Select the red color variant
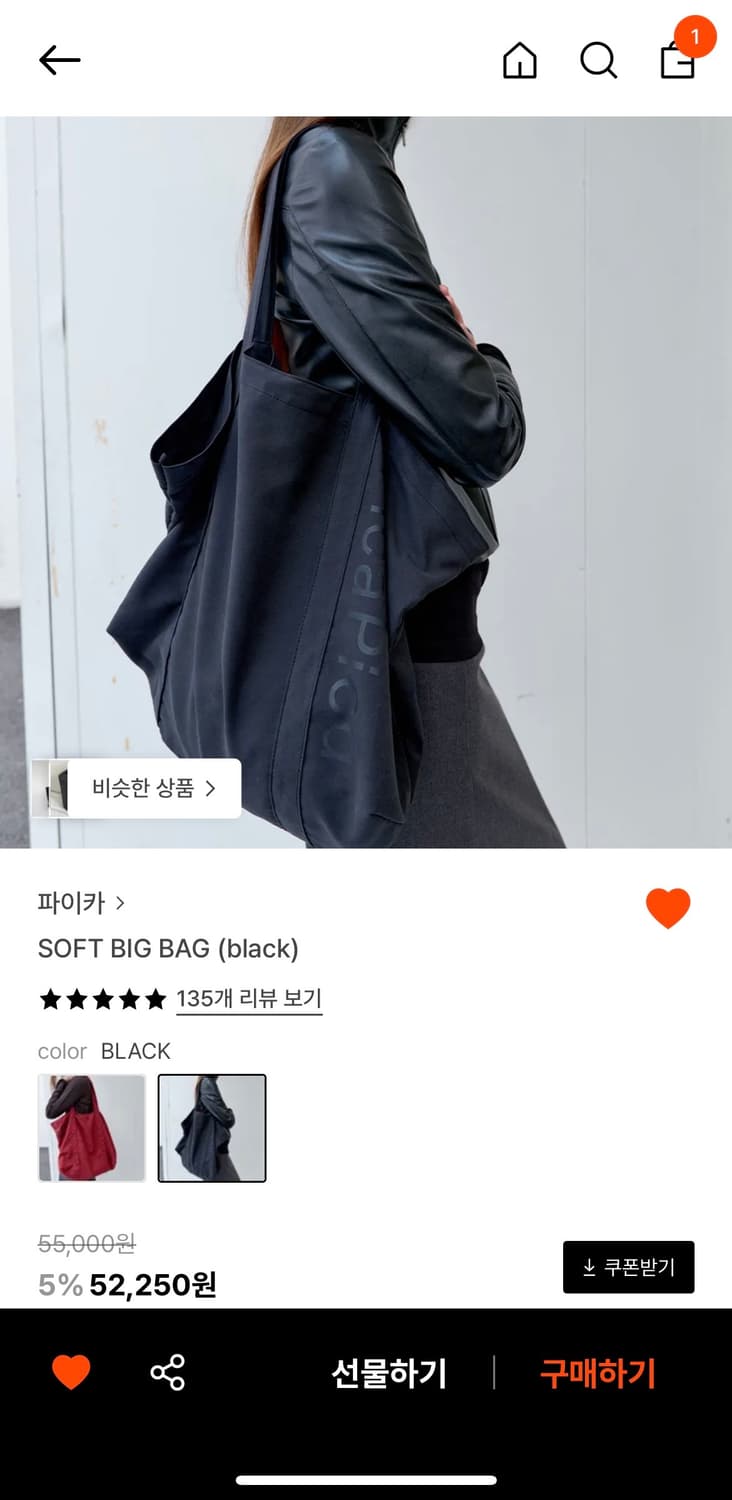 coord(91,1126)
